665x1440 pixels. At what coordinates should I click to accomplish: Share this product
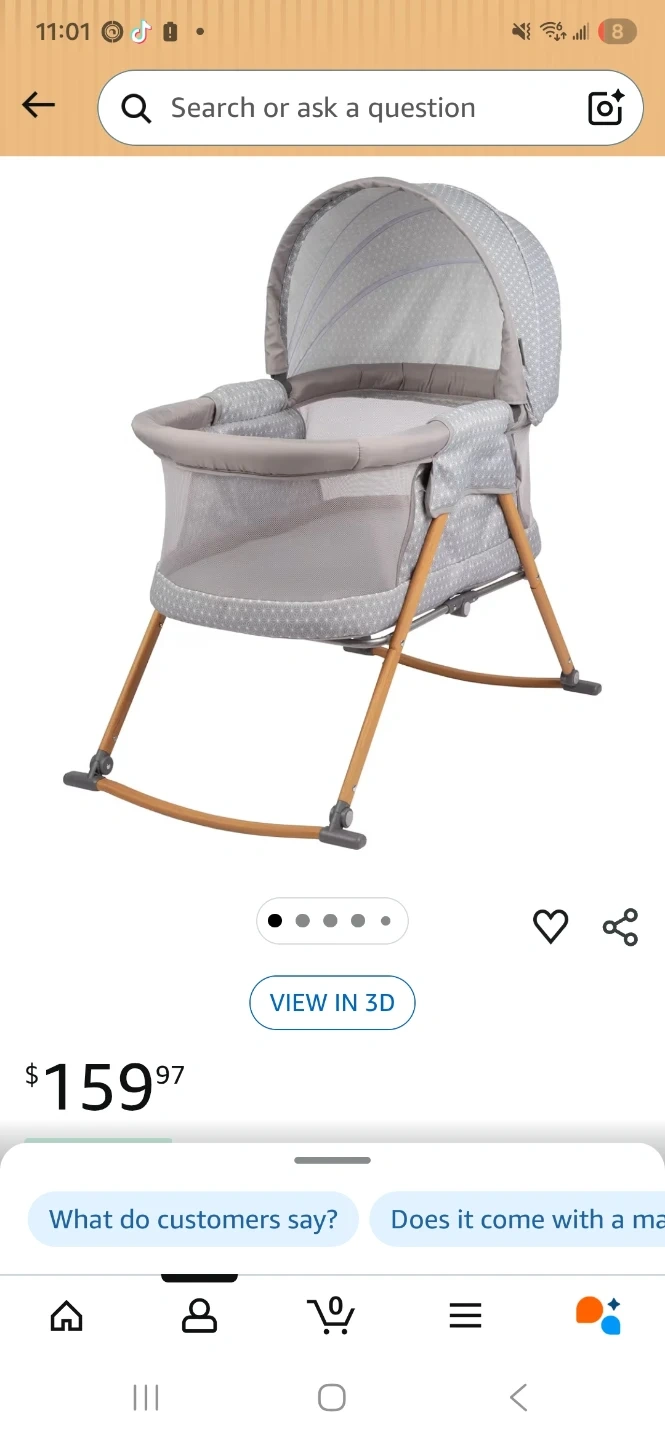click(620, 927)
